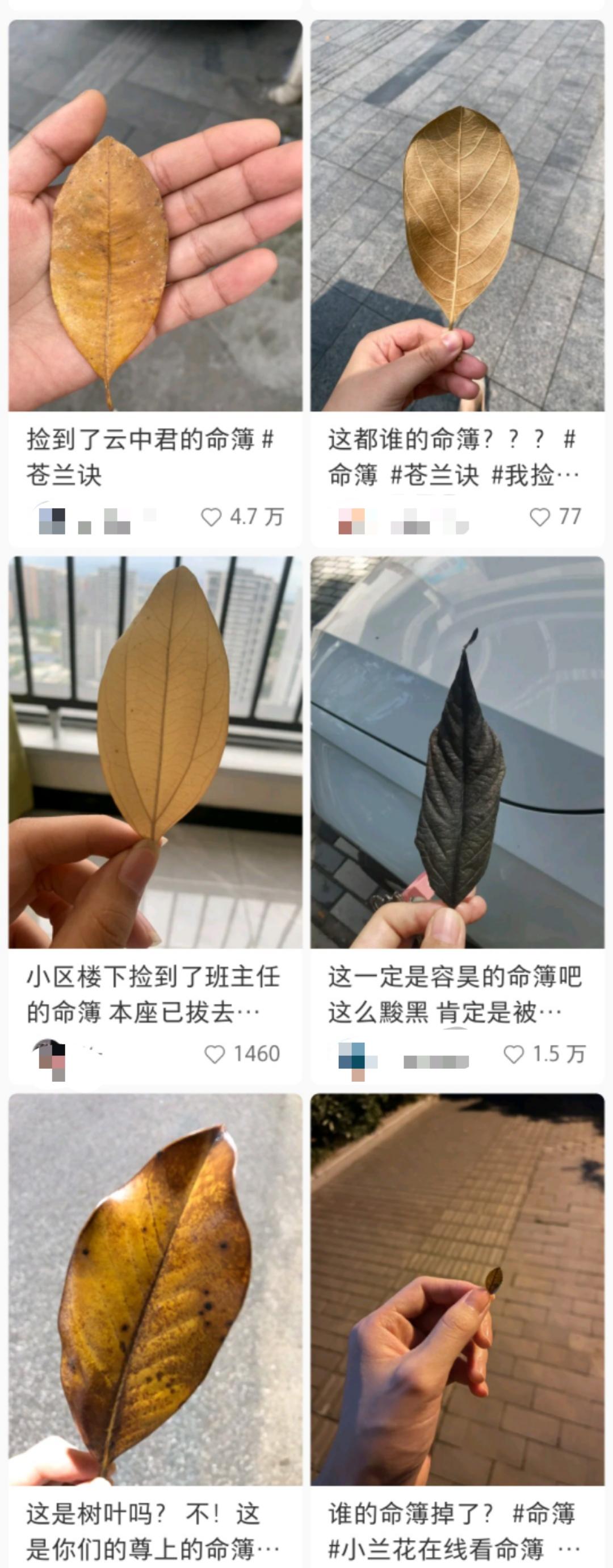Open the post 这一定是容昊的命簿吧
This screenshot has width=613, height=1568.
(x=457, y=752)
